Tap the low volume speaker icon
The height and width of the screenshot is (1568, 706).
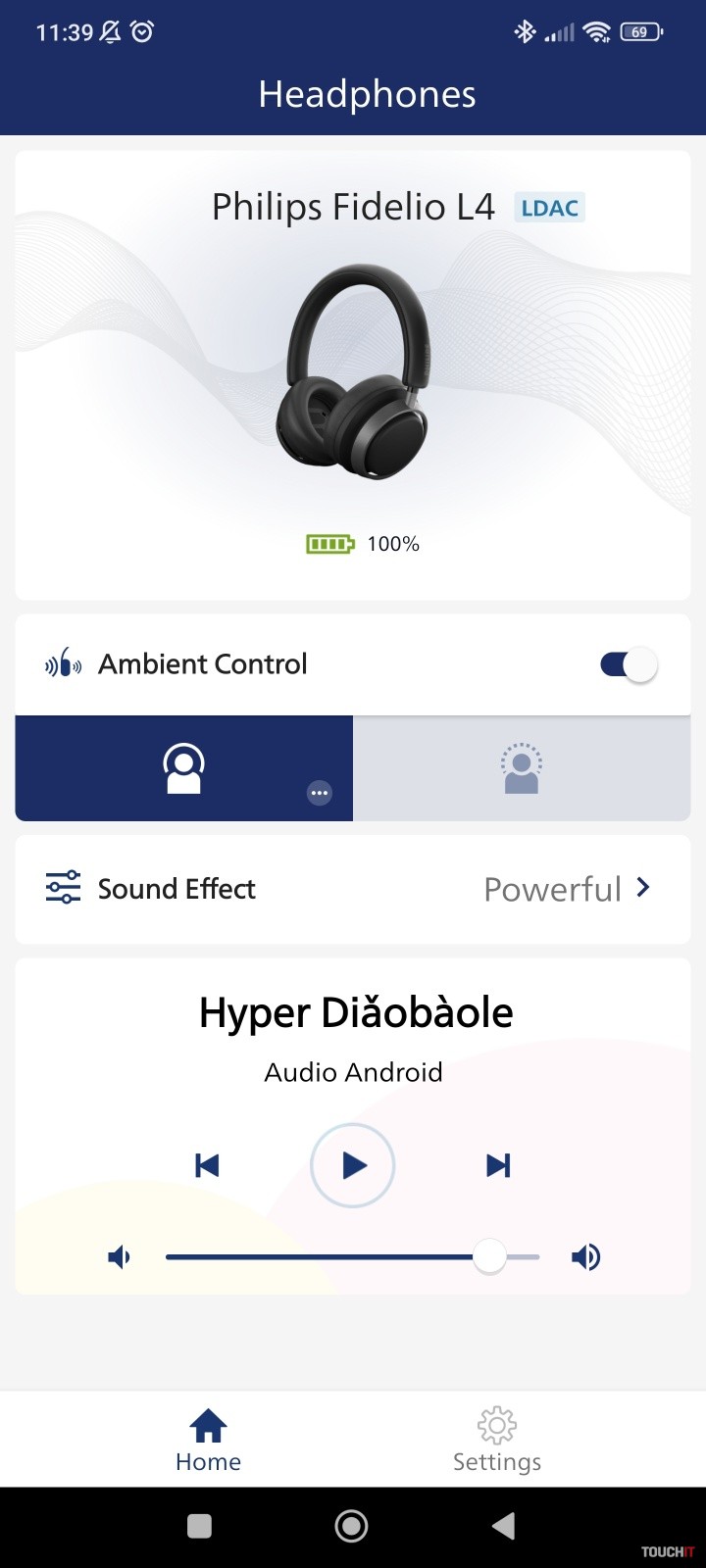(x=120, y=1256)
